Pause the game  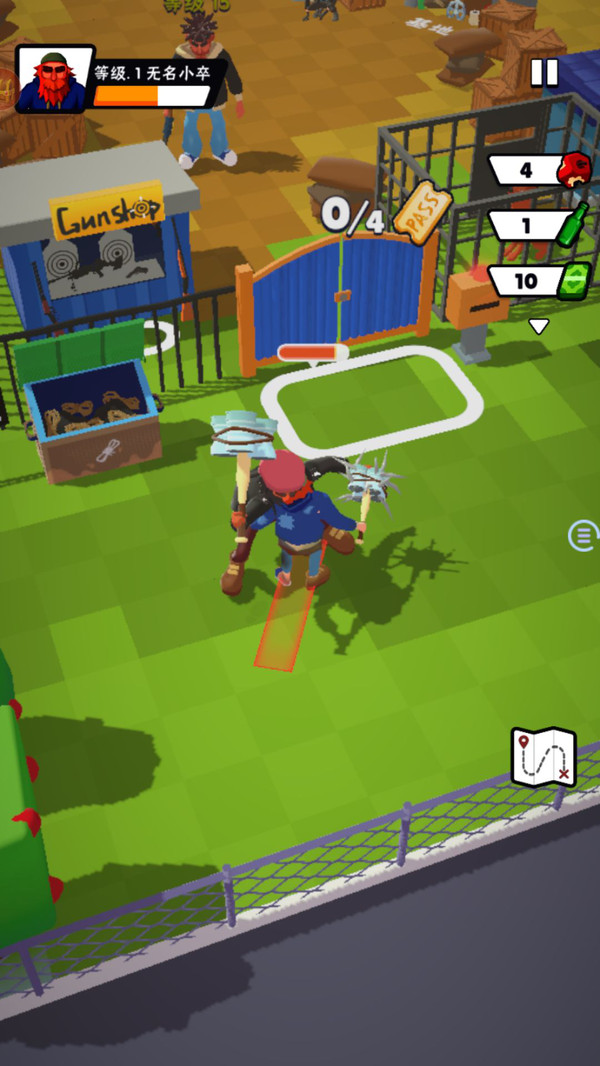pos(544,72)
